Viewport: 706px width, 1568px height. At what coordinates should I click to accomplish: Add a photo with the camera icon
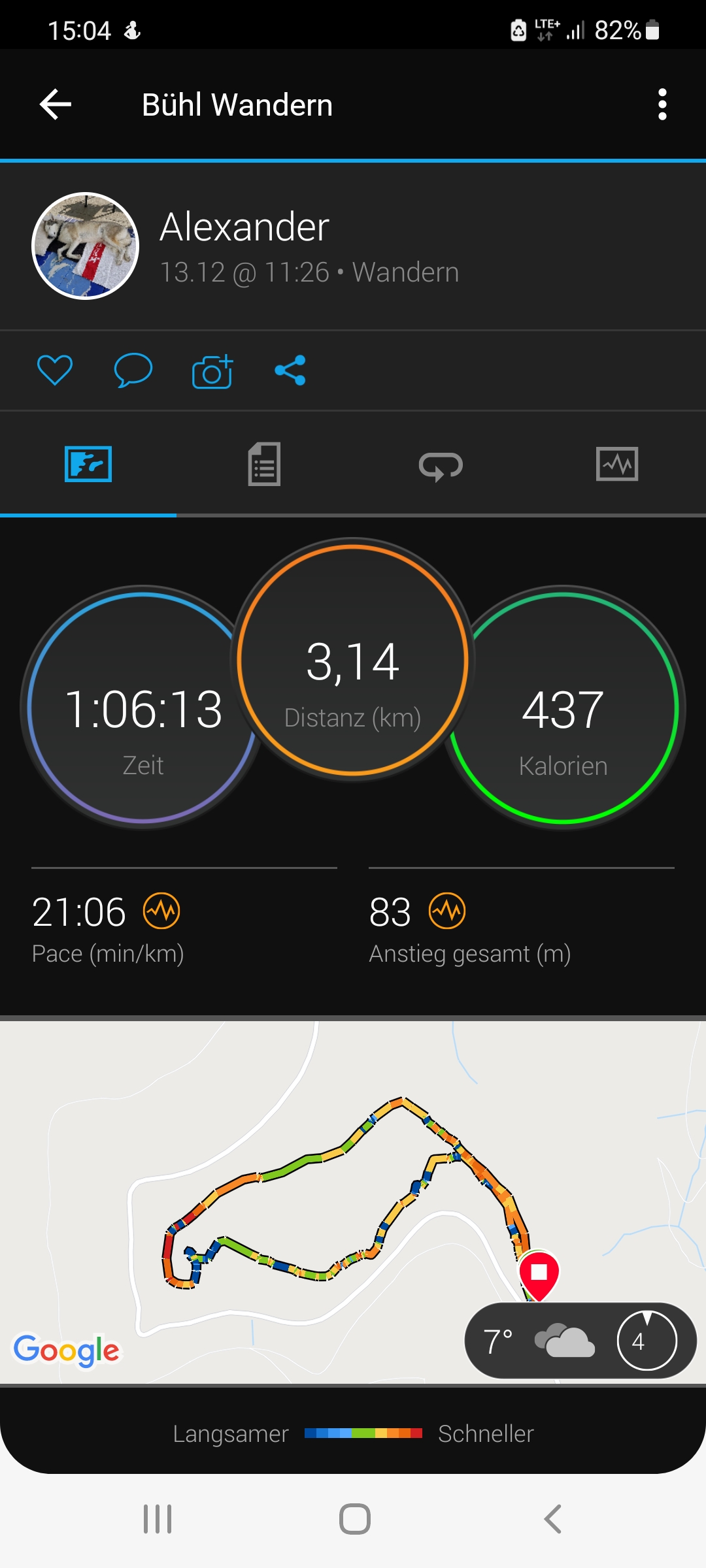(212, 372)
